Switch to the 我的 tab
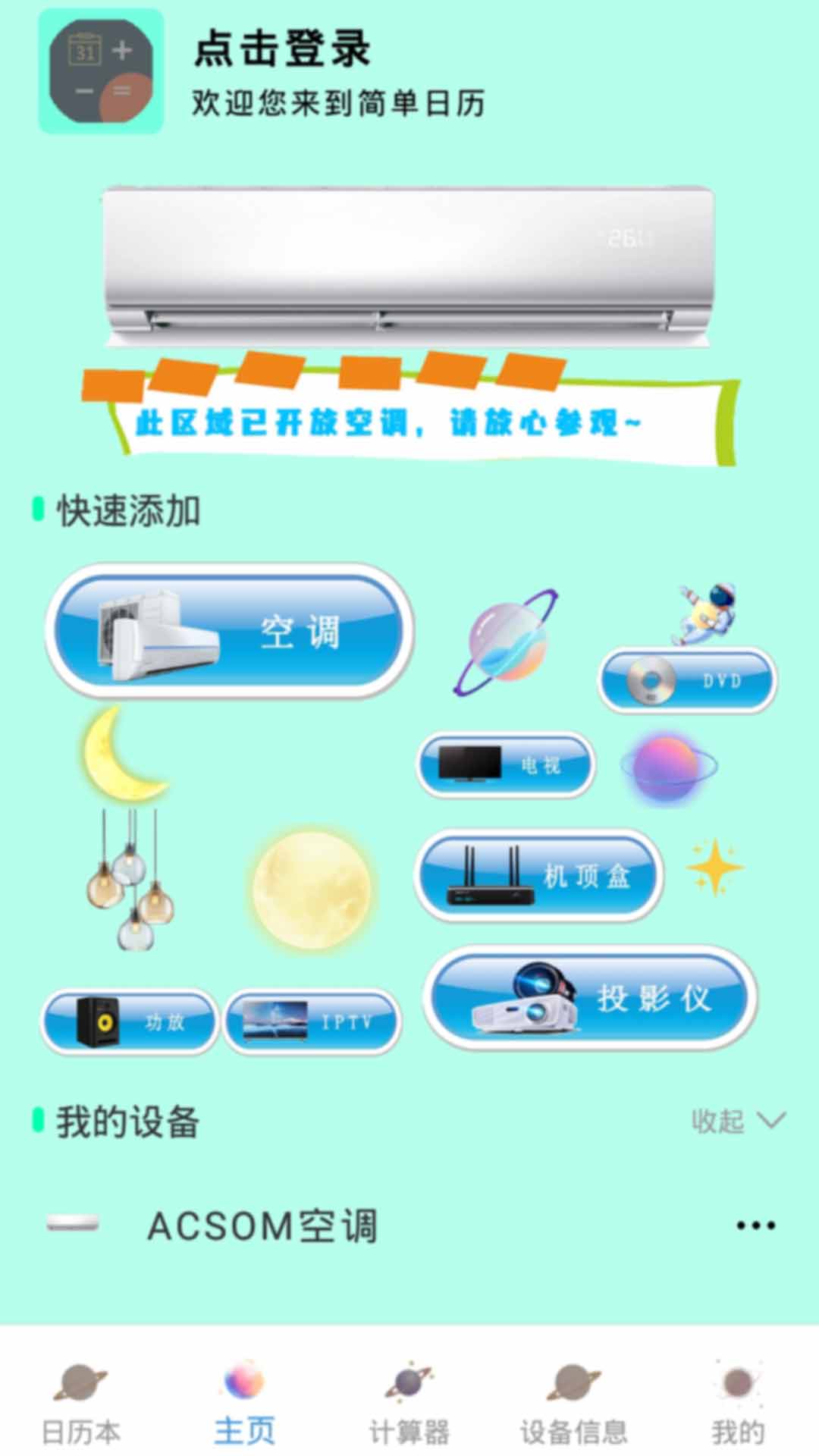 point(737,1403)
